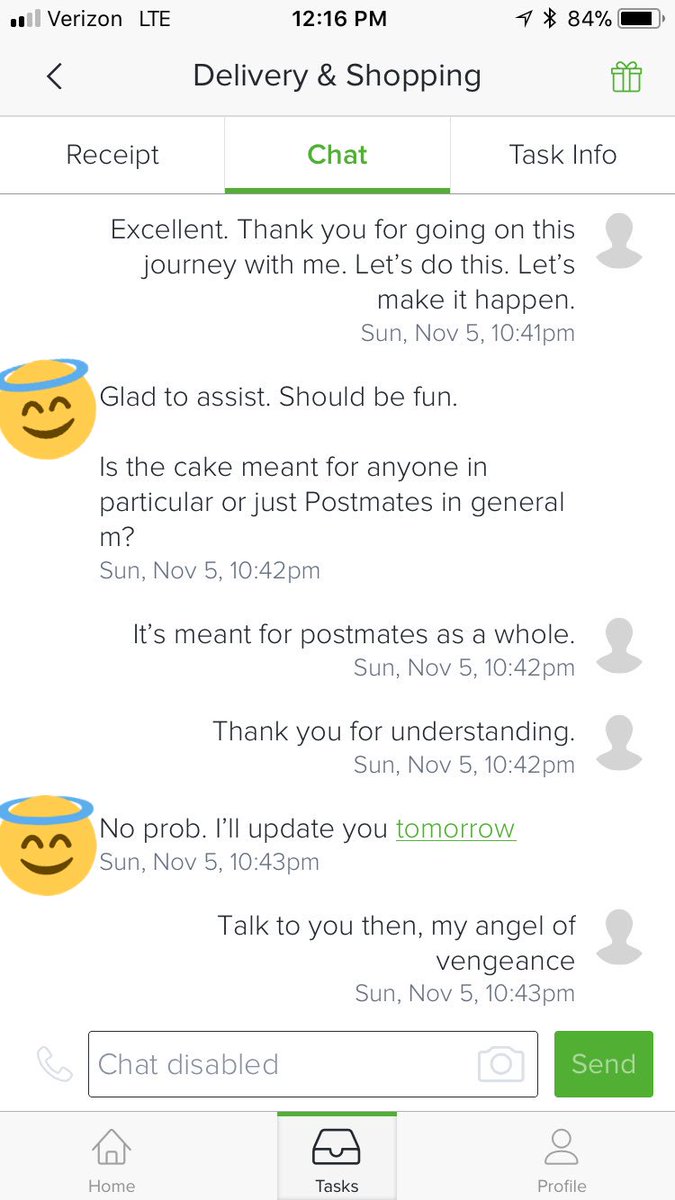Viewport: 675px width, 1200px height.
Task: Tap the underlined "tomorrow" link
Action: coord(455,829)
